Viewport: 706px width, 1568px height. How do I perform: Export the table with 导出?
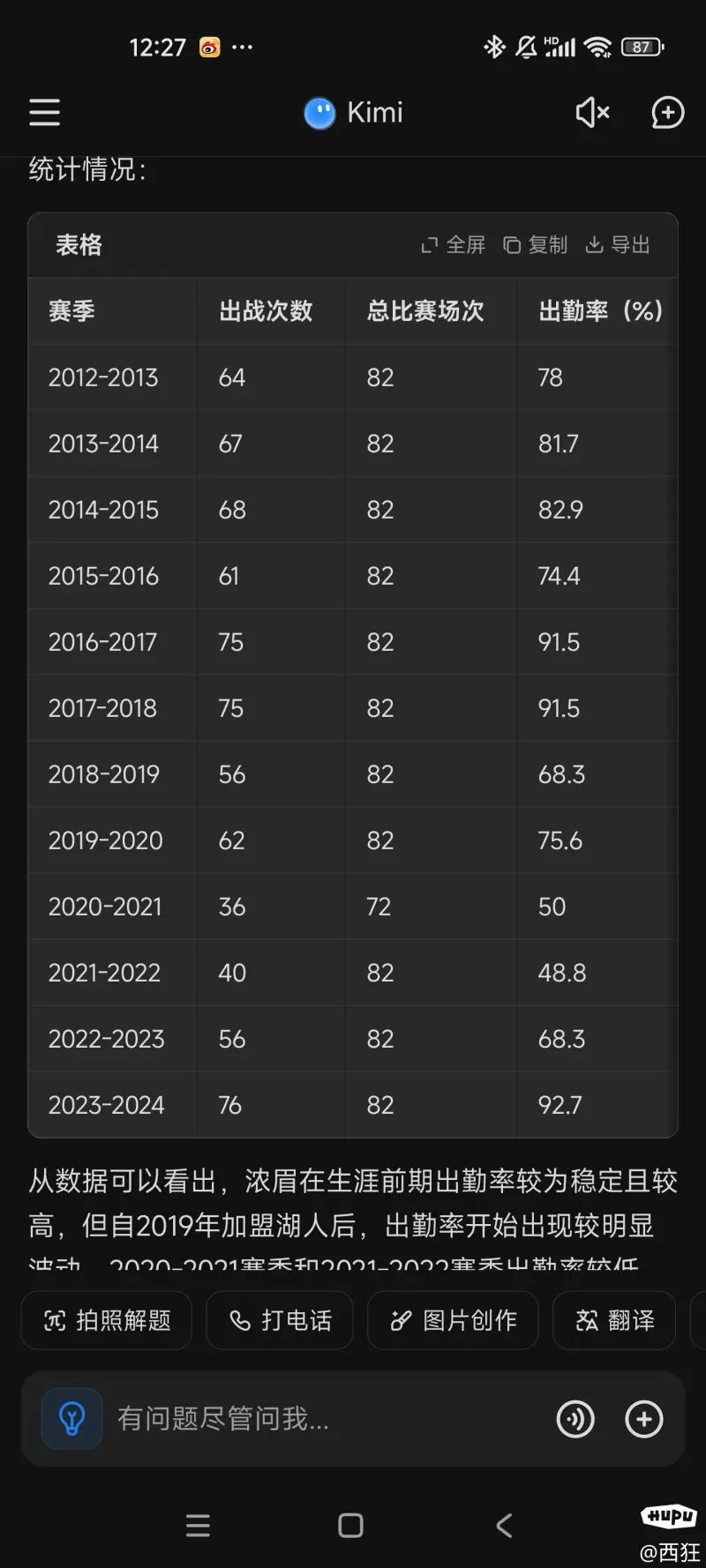[x=619, y=244]
